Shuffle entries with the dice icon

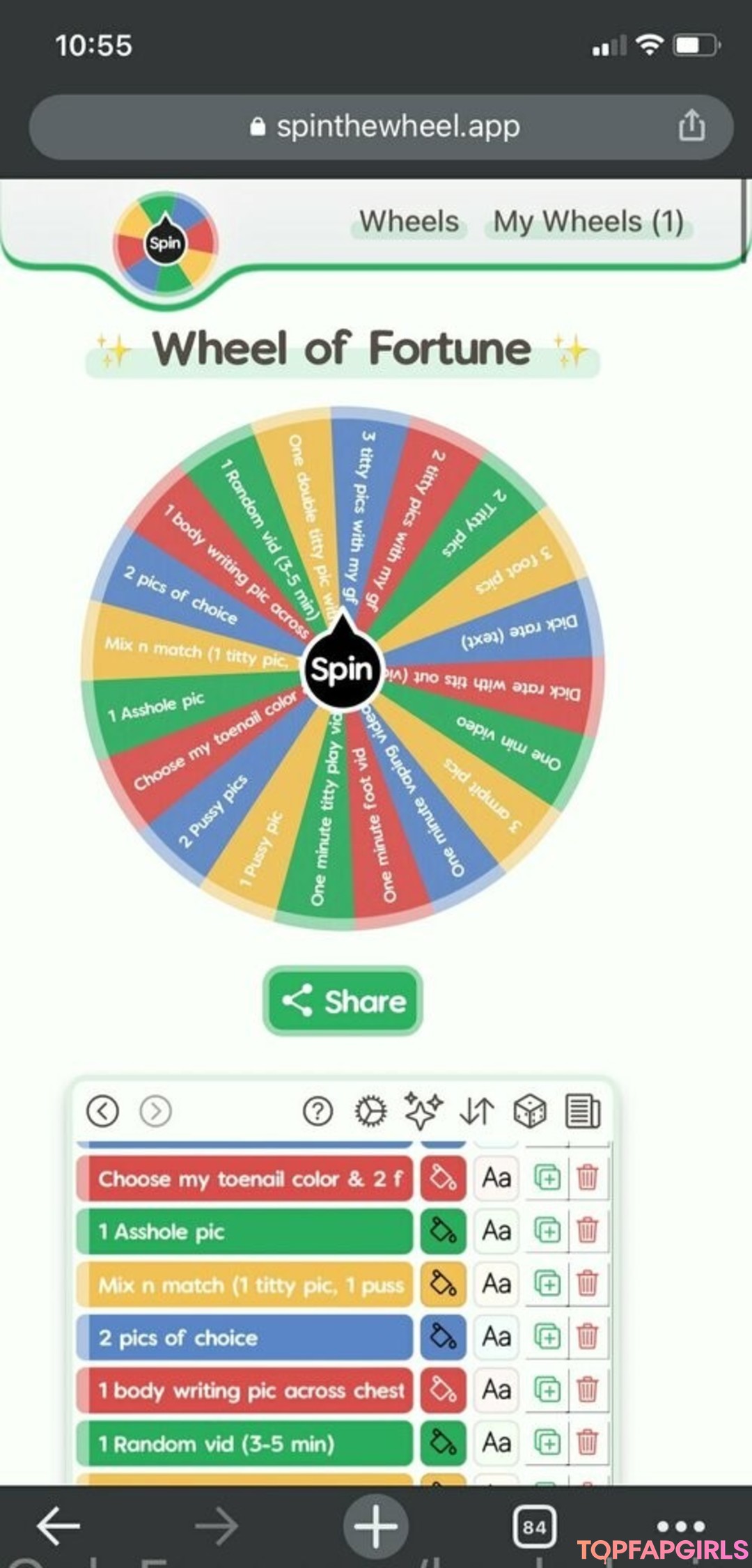(529, 1111)
